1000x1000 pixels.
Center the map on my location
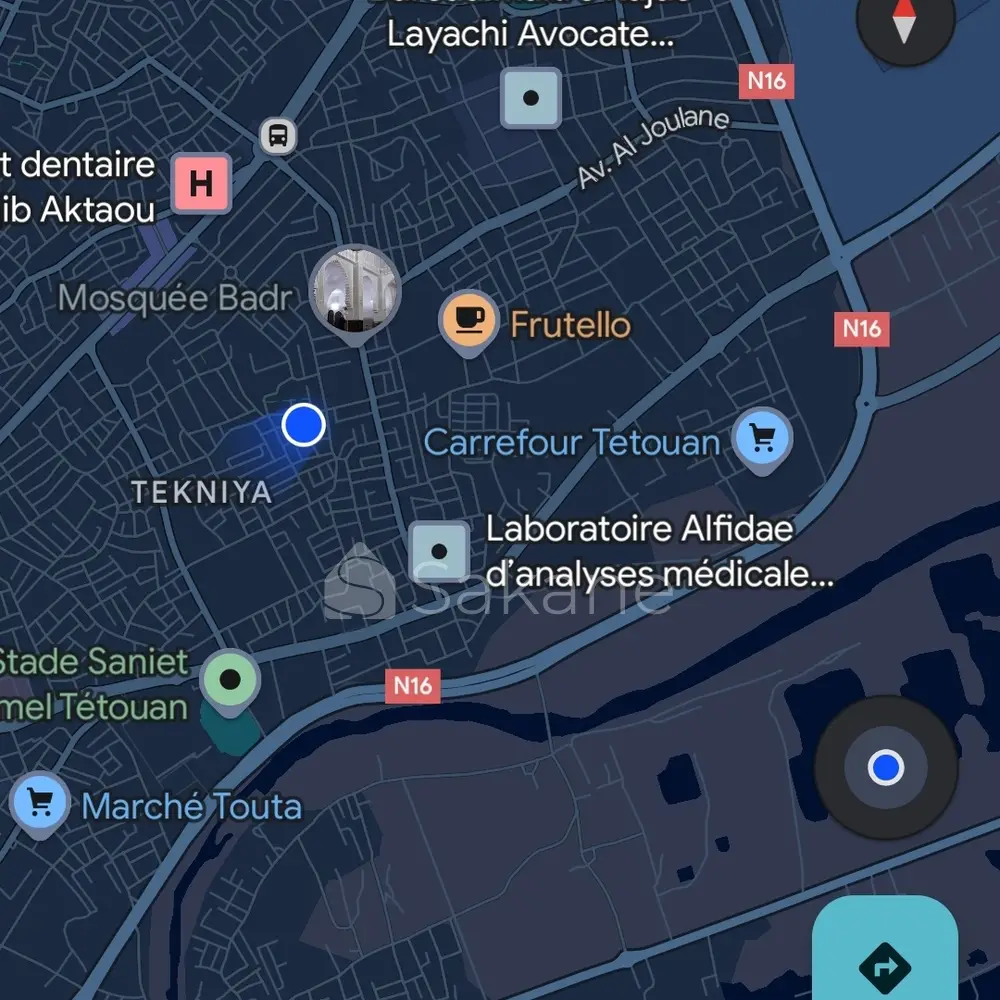(x=885, y=768)
